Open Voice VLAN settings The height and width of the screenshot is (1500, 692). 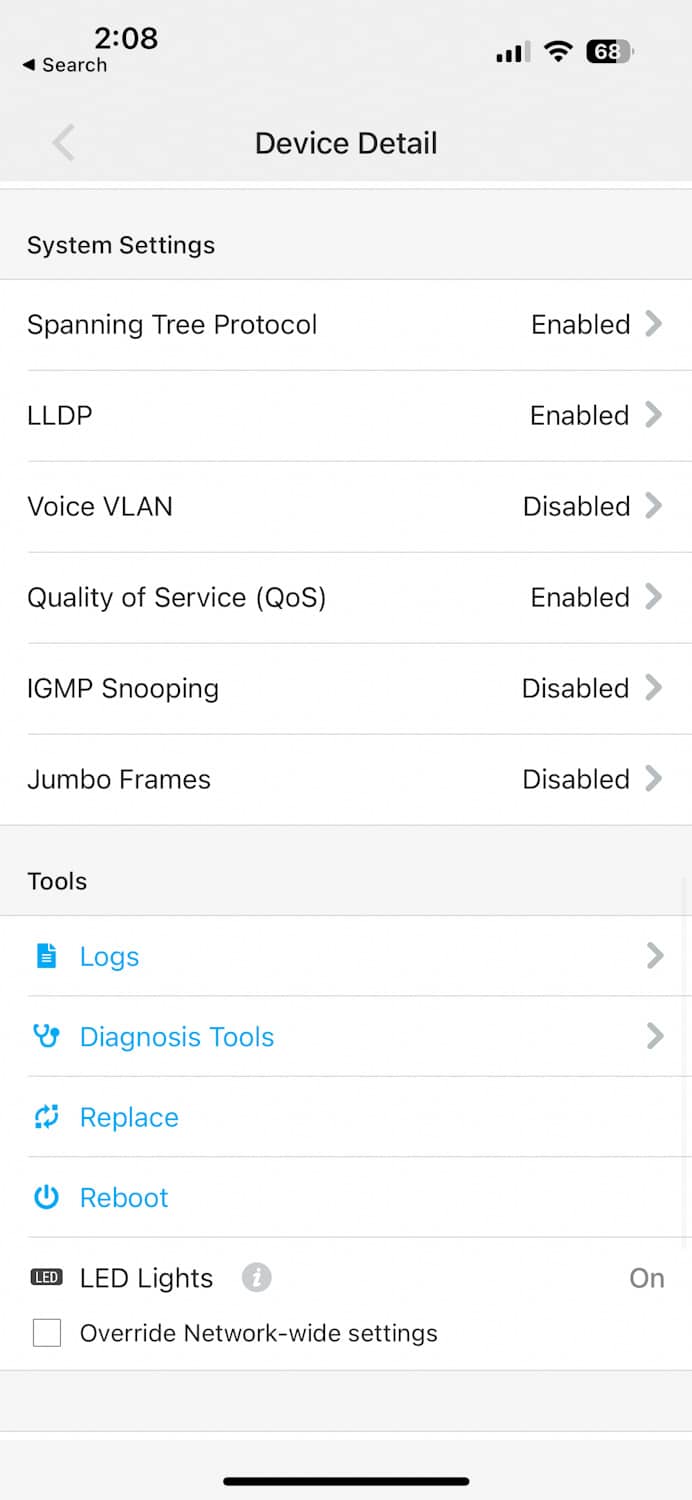(x=346, y=507)
